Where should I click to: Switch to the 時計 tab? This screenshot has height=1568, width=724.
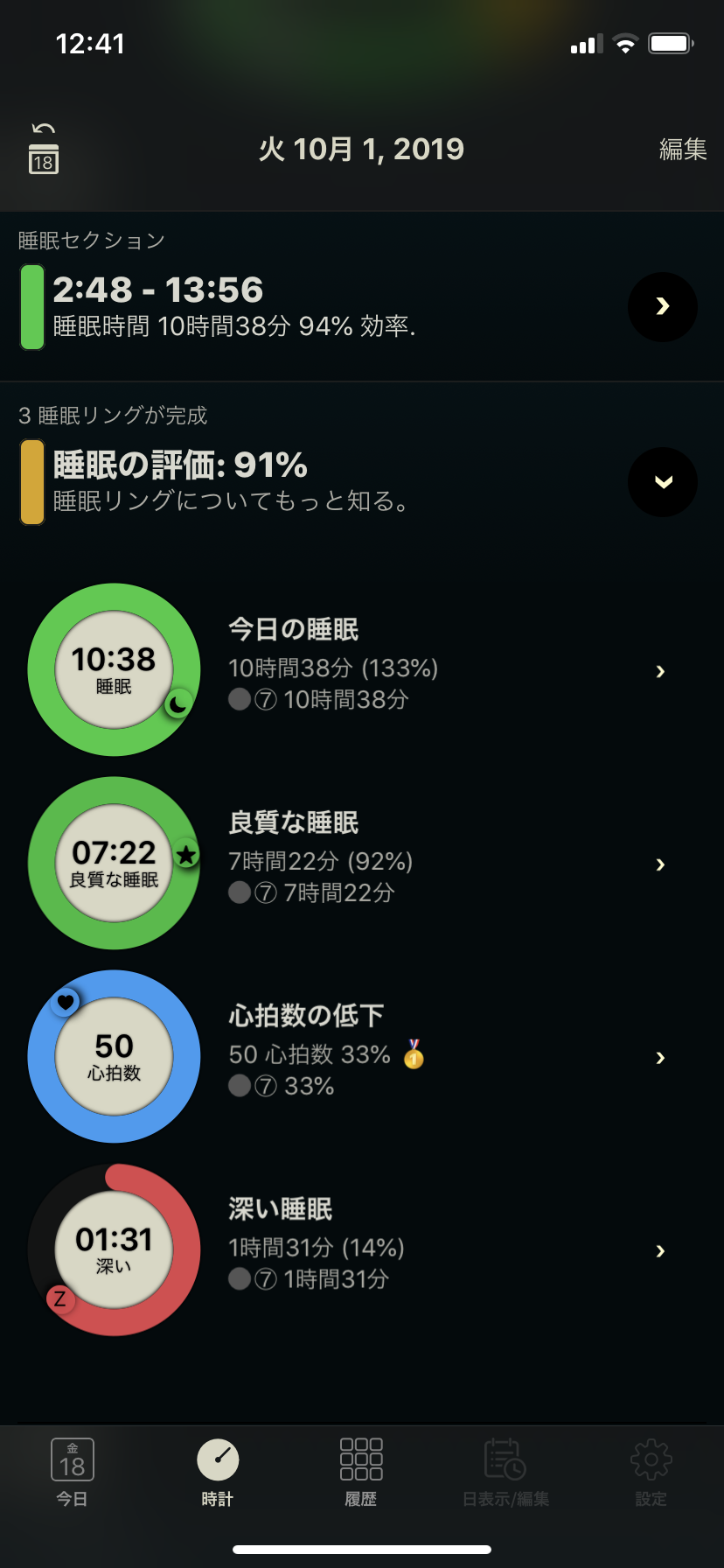218,1473
